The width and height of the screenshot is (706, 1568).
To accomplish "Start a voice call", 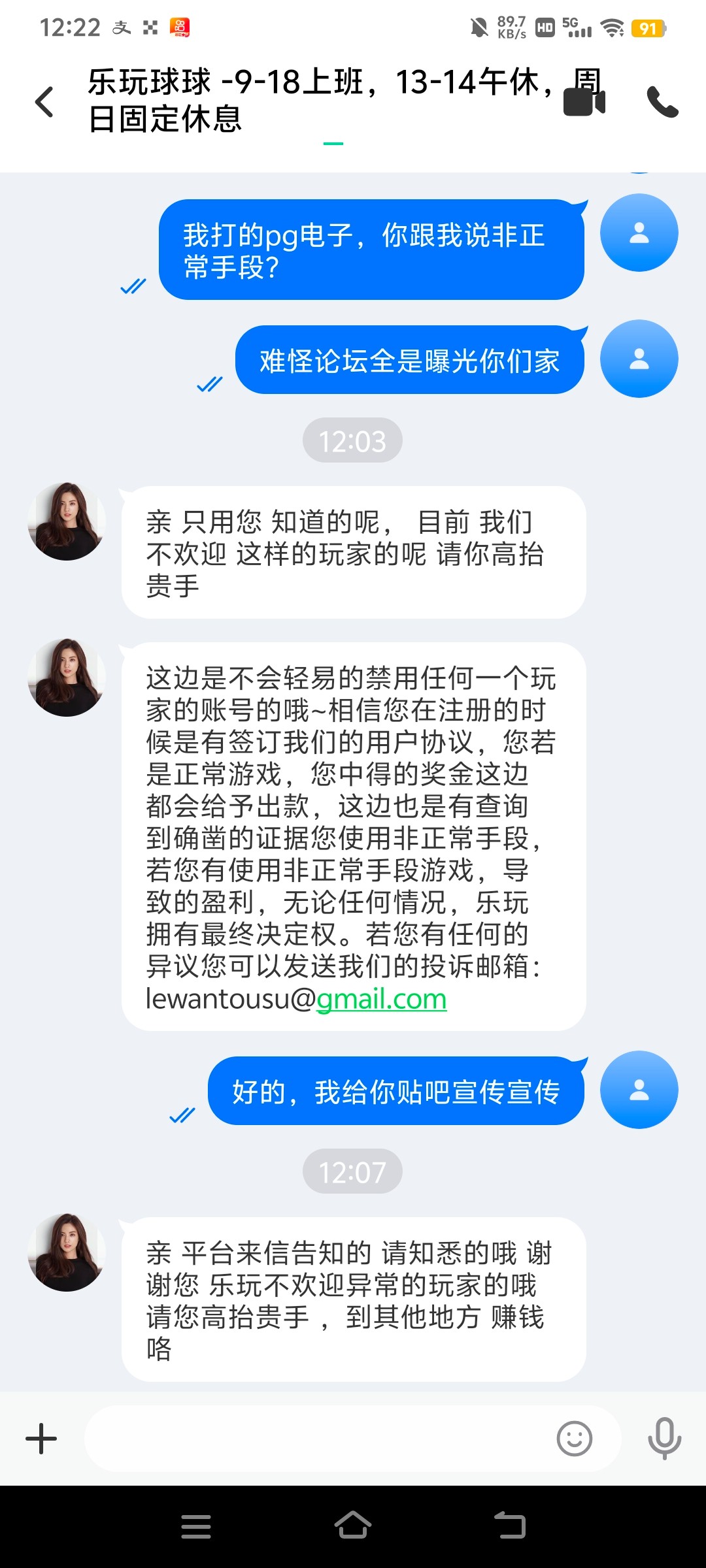I will click(662, 102).
